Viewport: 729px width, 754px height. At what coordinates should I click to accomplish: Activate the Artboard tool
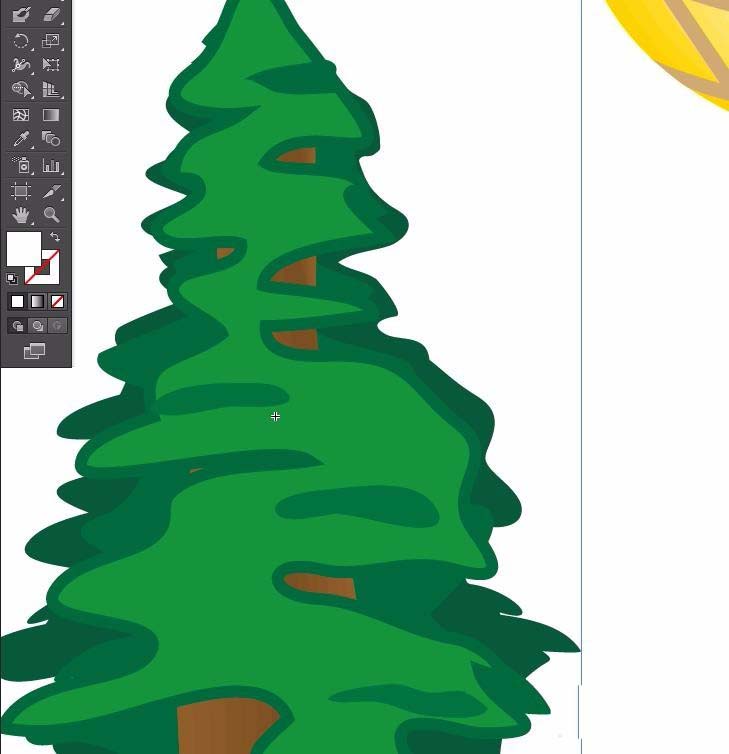[x=20, y=190]
